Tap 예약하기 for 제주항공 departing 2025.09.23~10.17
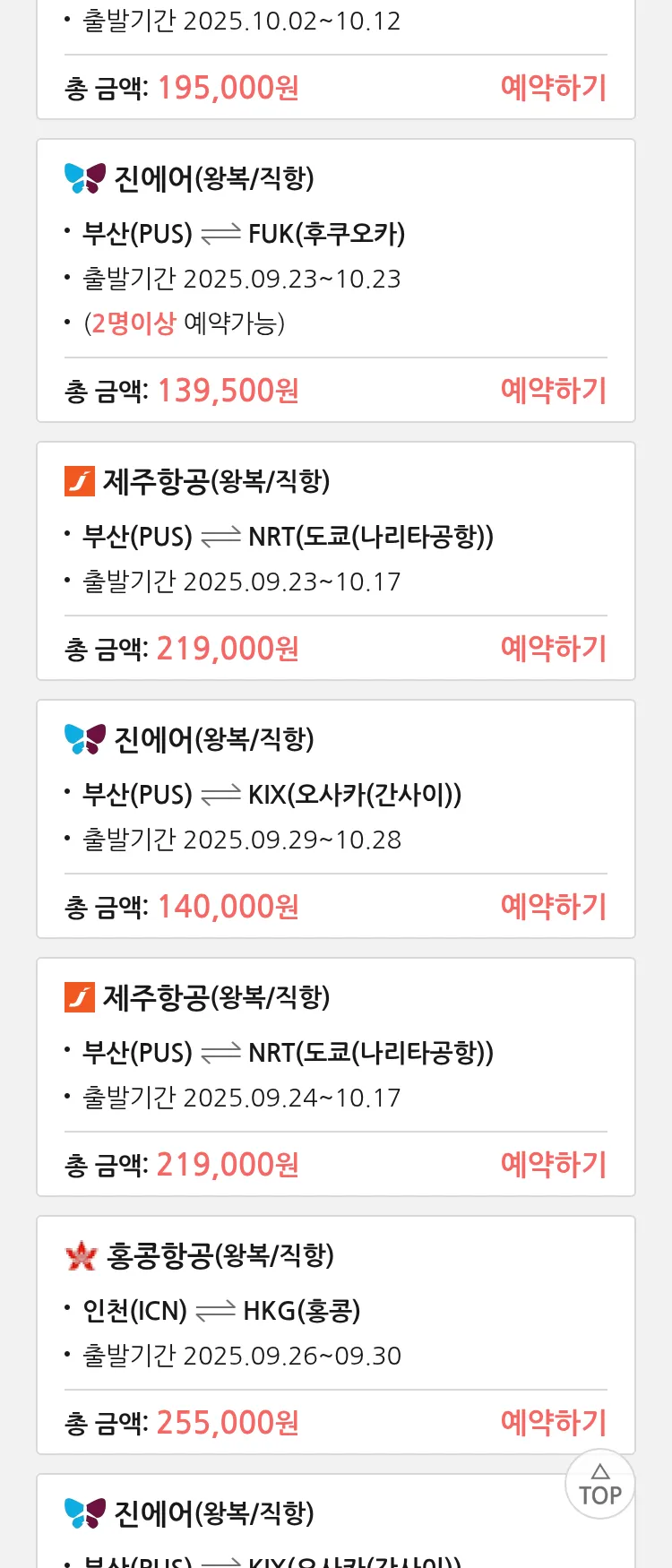The image size is (672, 1568). (x=553, y=649)
